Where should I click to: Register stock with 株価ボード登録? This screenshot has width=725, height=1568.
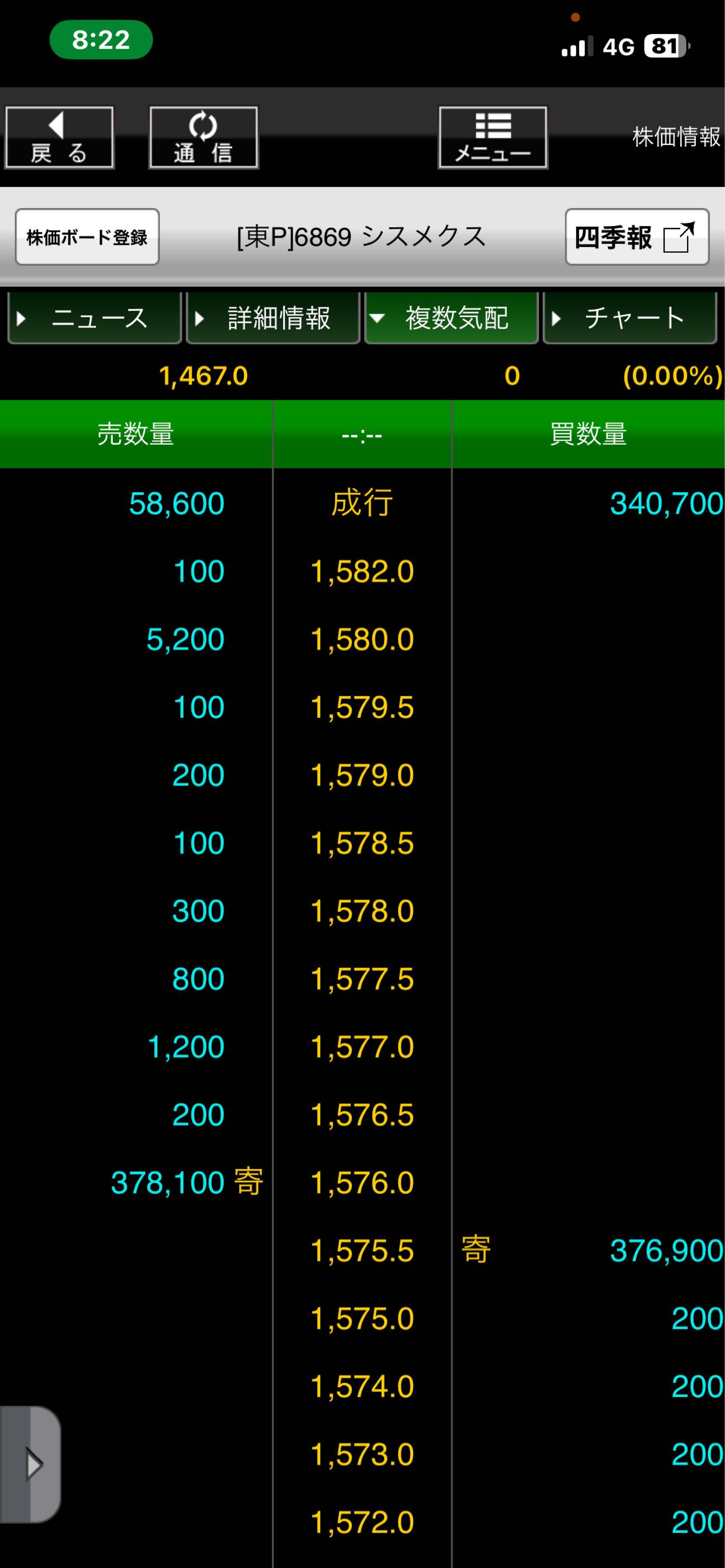[87, 237]
